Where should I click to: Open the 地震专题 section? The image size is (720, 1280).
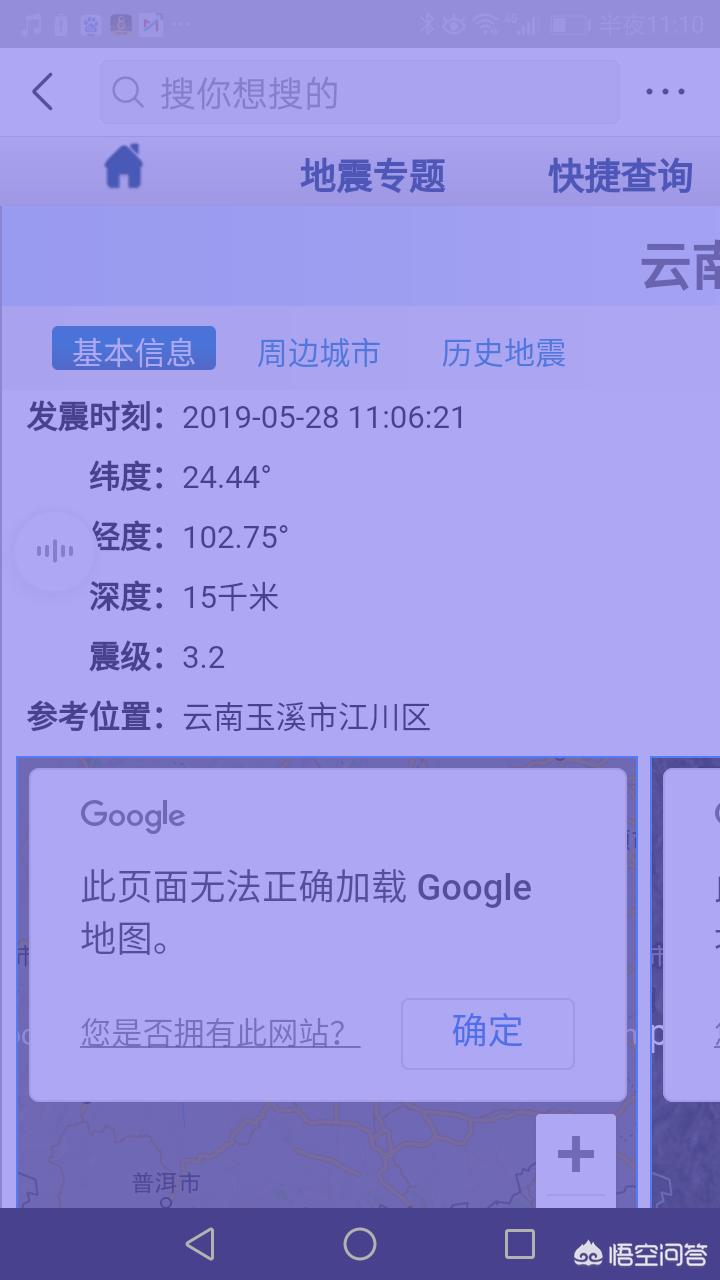tap(373, 176)
